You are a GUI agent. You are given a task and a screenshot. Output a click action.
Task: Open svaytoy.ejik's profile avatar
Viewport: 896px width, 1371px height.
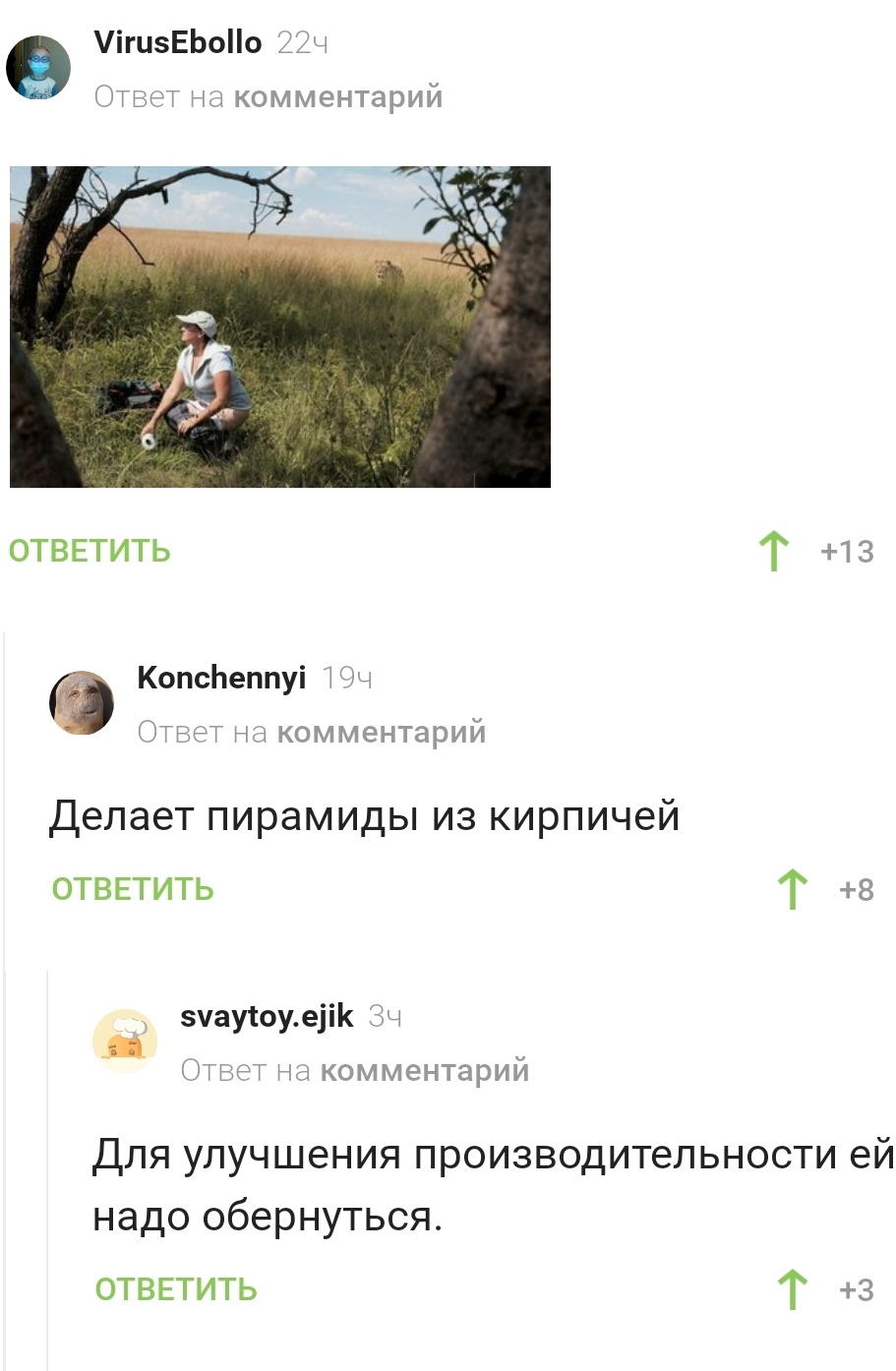[125, 1041]
